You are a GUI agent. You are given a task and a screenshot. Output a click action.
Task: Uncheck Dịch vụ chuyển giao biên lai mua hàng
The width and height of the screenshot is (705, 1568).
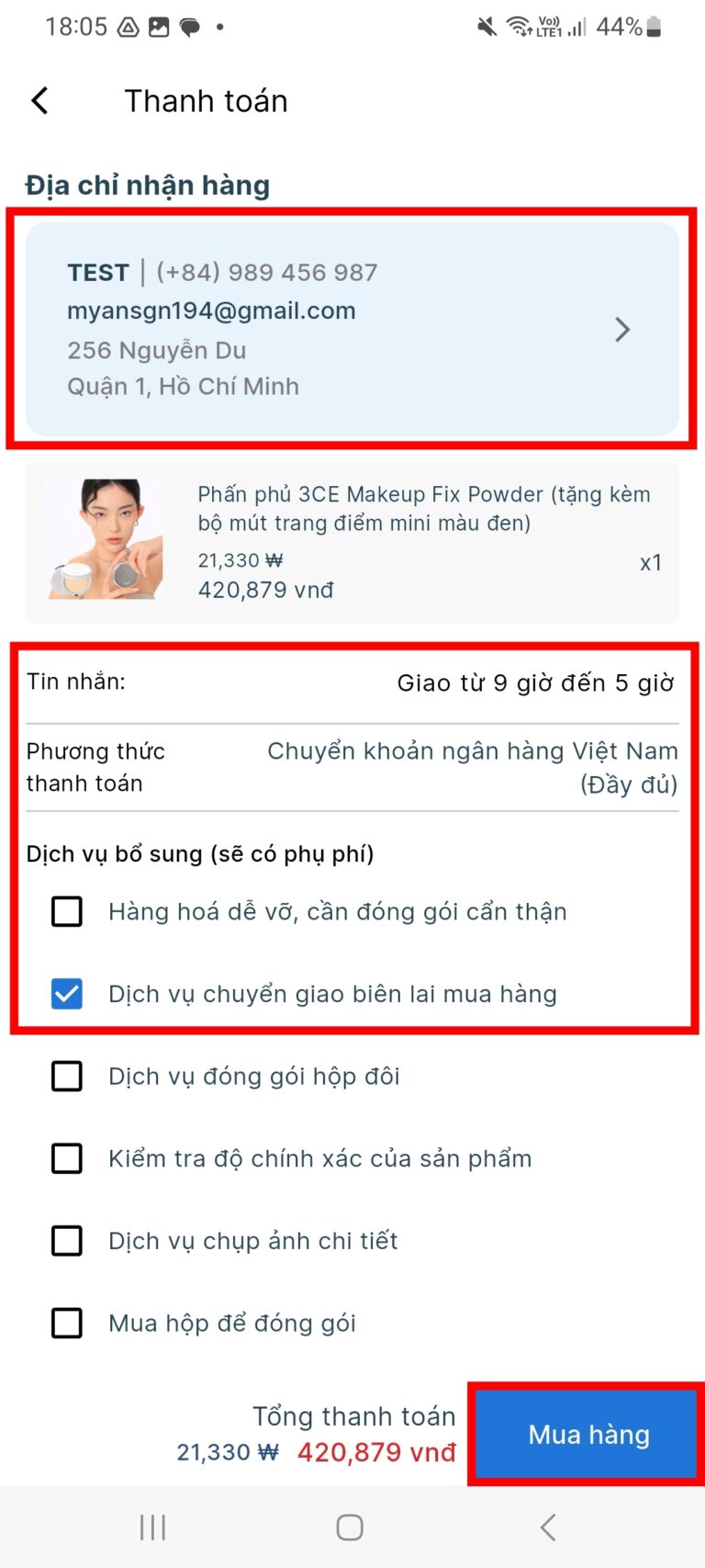(x=67, y=994)
